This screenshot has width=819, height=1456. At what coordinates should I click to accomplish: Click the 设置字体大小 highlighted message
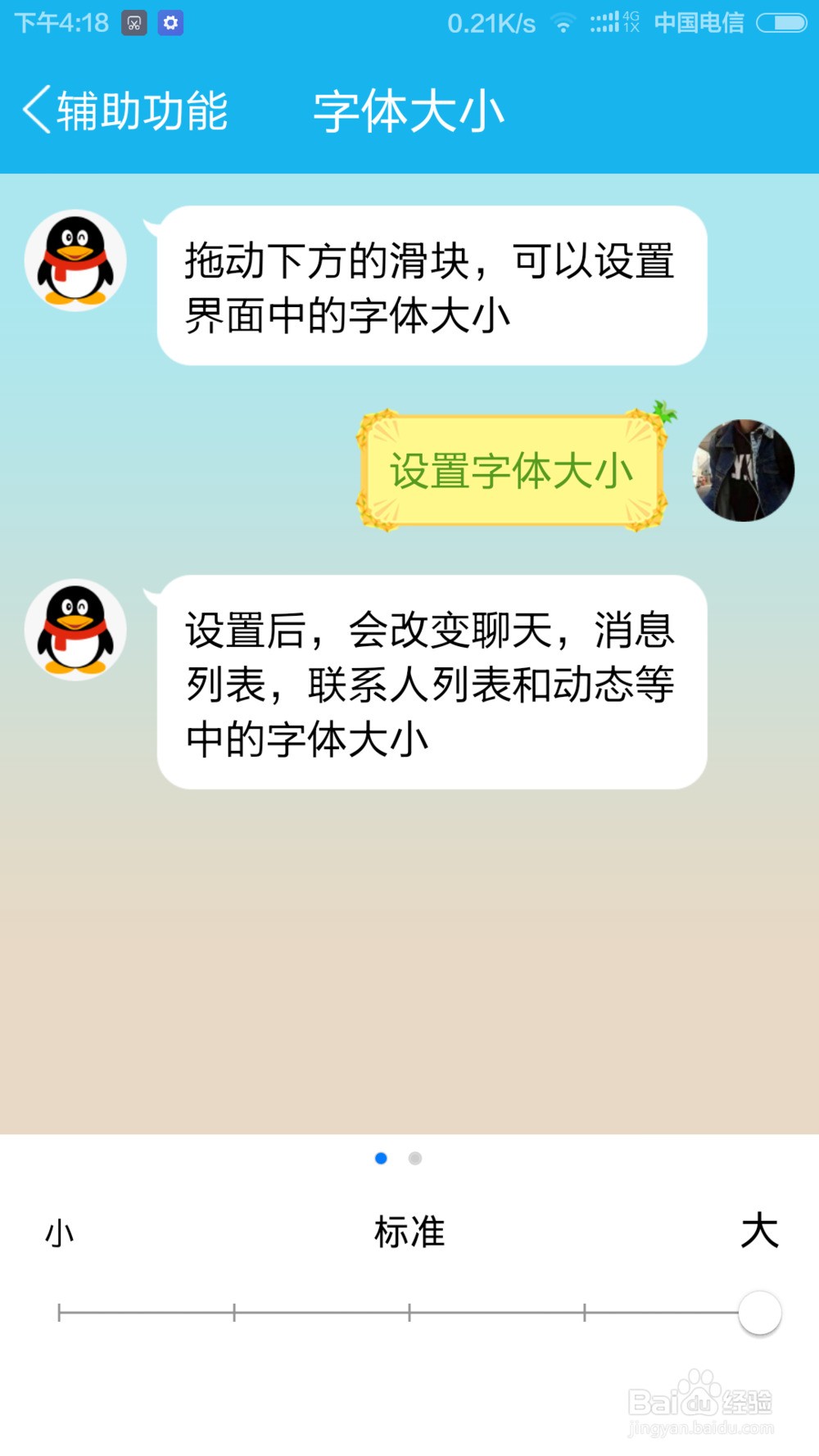tap(509, 469)
